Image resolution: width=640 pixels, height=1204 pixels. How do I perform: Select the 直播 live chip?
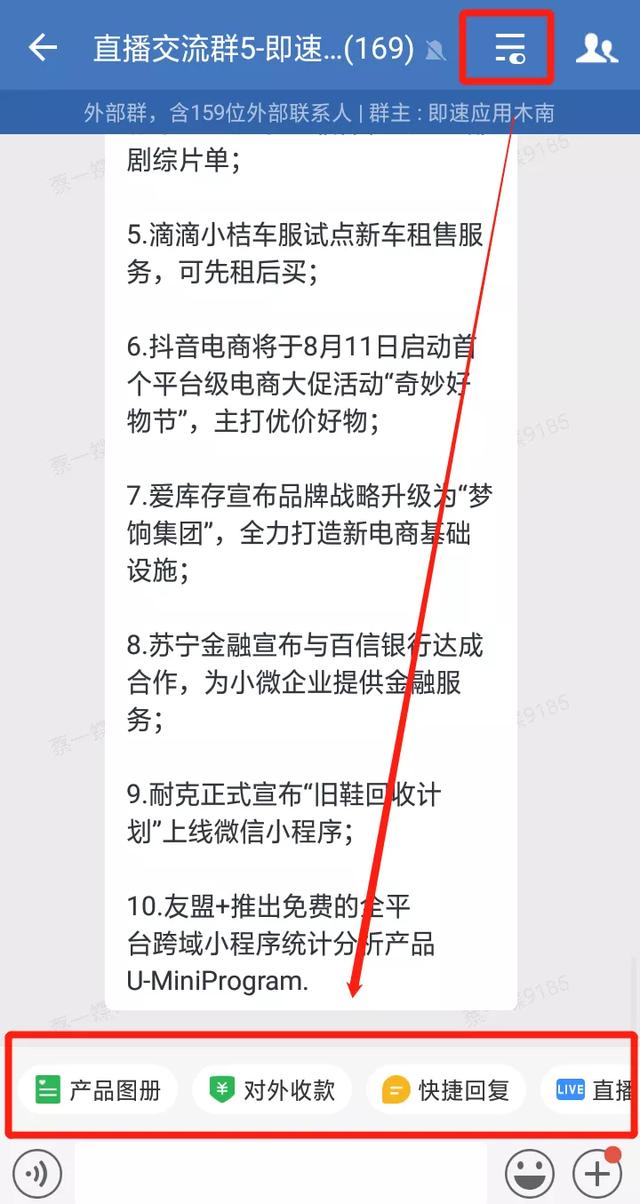click(x=595, y=1089)
